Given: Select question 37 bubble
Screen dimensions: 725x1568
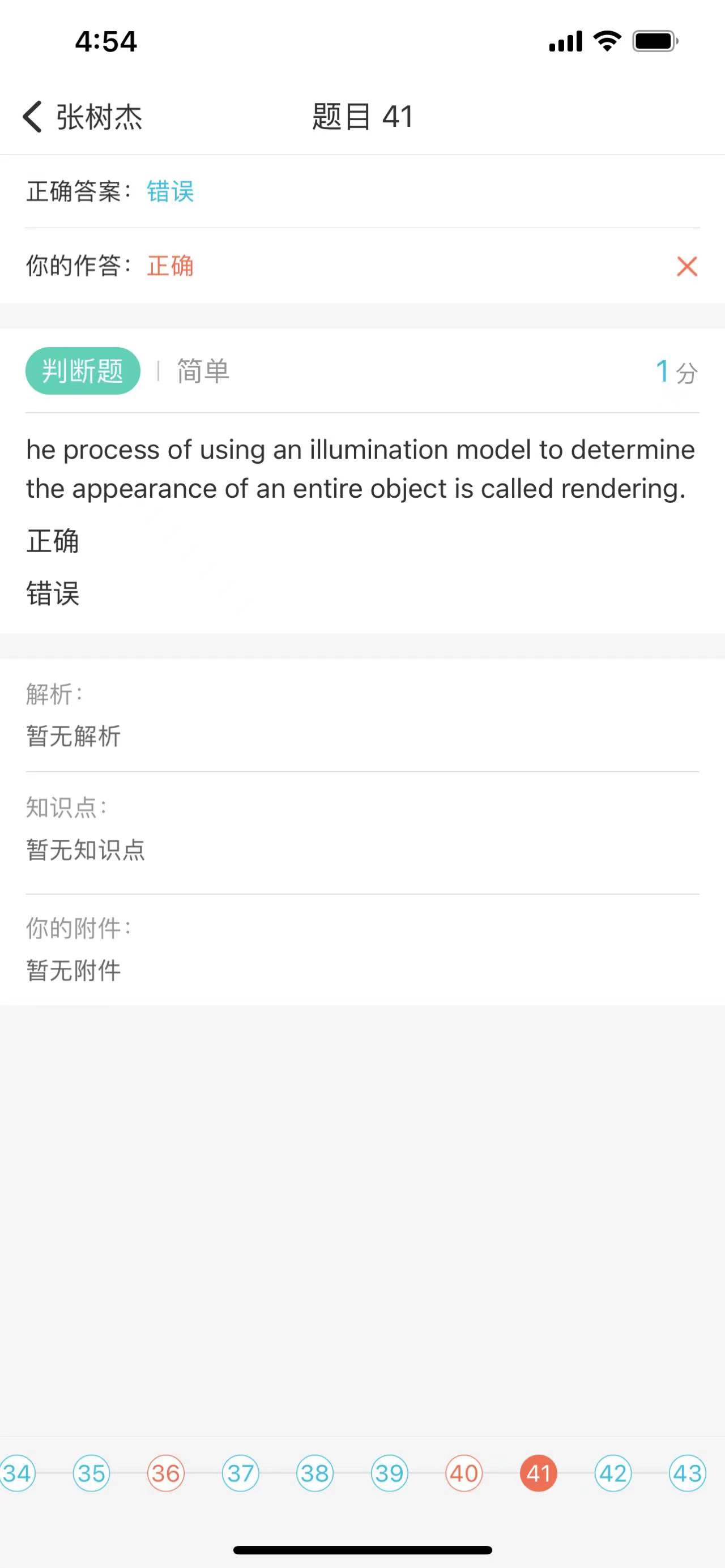Looking at the screenshot, I should pos(241,1473).
